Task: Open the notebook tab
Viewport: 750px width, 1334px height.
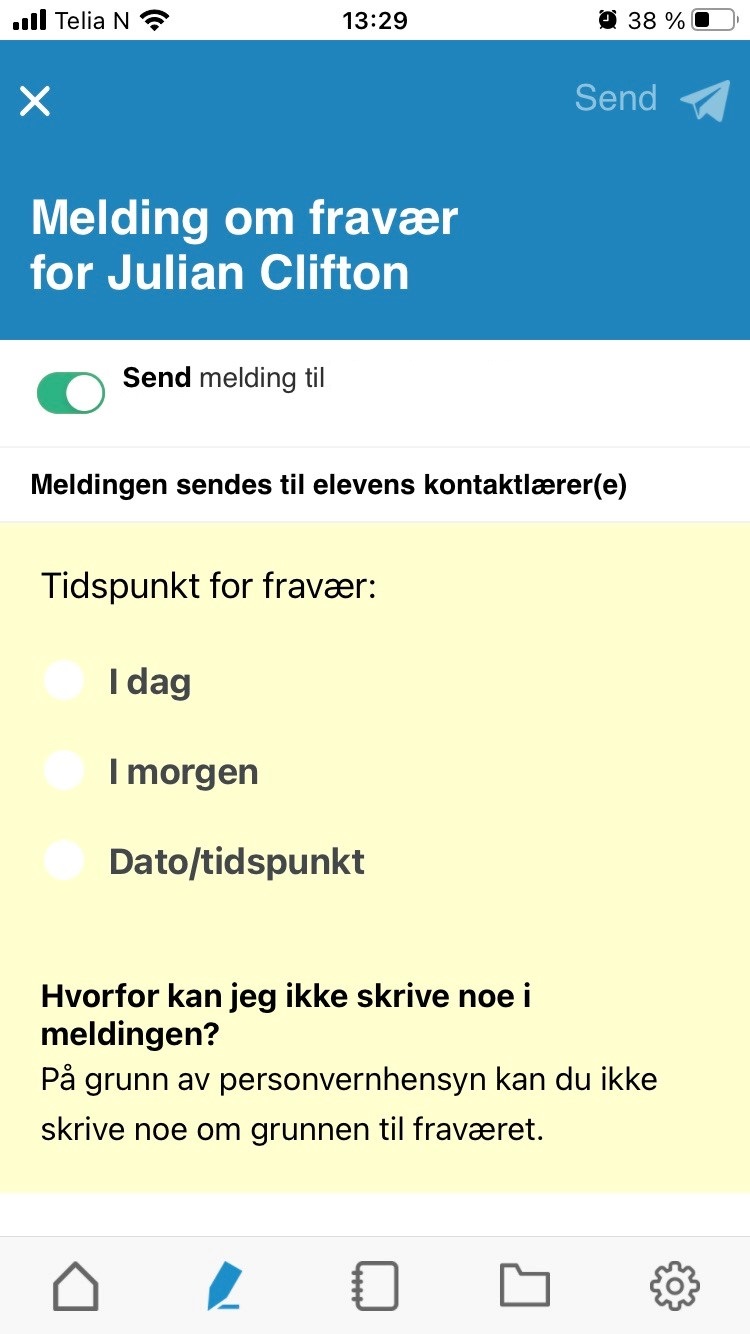Action: click(x=375, y=1285)
